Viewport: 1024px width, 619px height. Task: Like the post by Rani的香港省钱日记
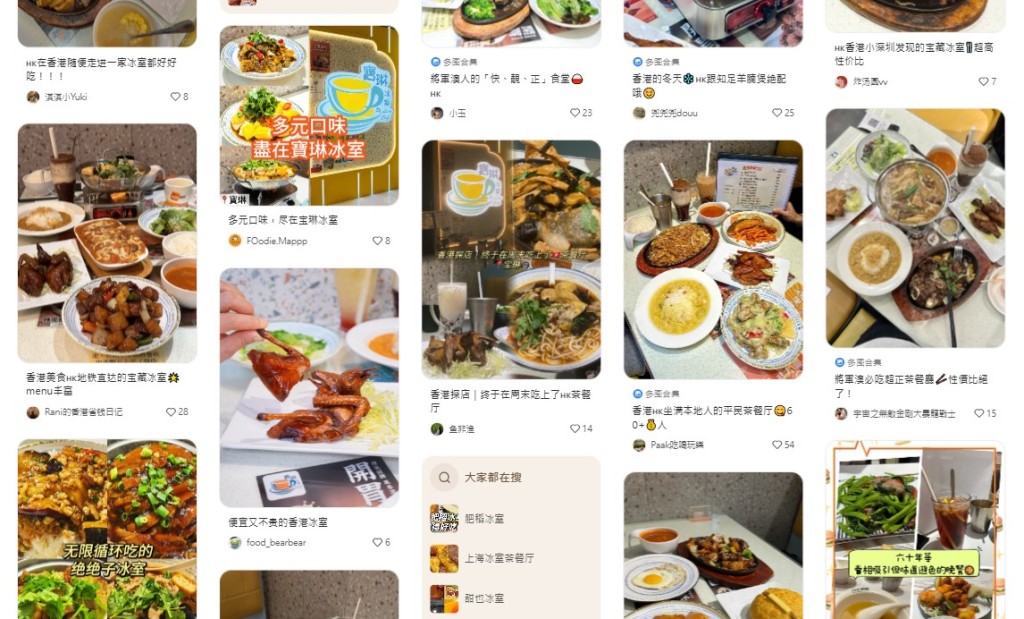tap(171, 412)
